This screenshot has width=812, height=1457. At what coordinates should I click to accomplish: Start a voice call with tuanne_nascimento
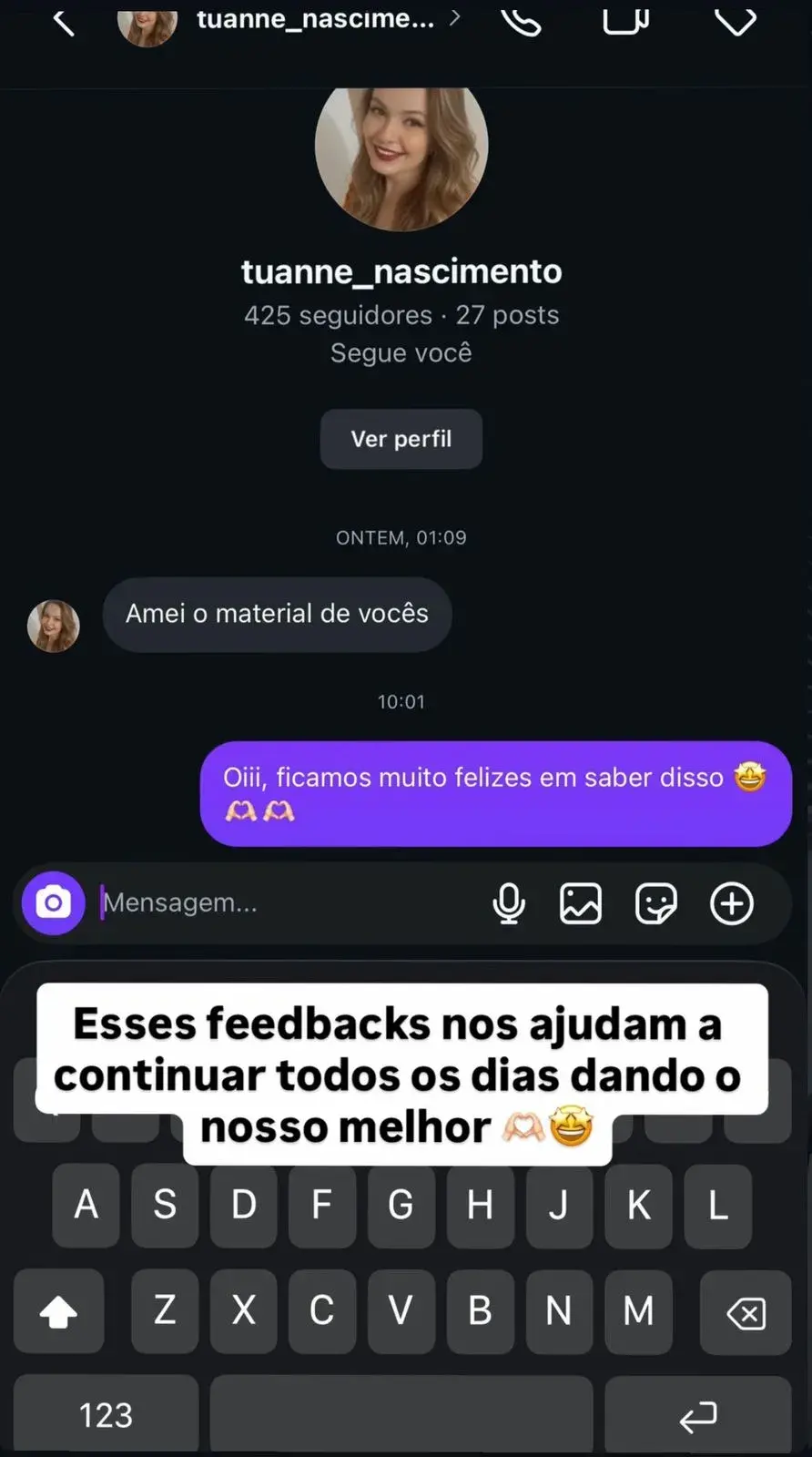522,22
